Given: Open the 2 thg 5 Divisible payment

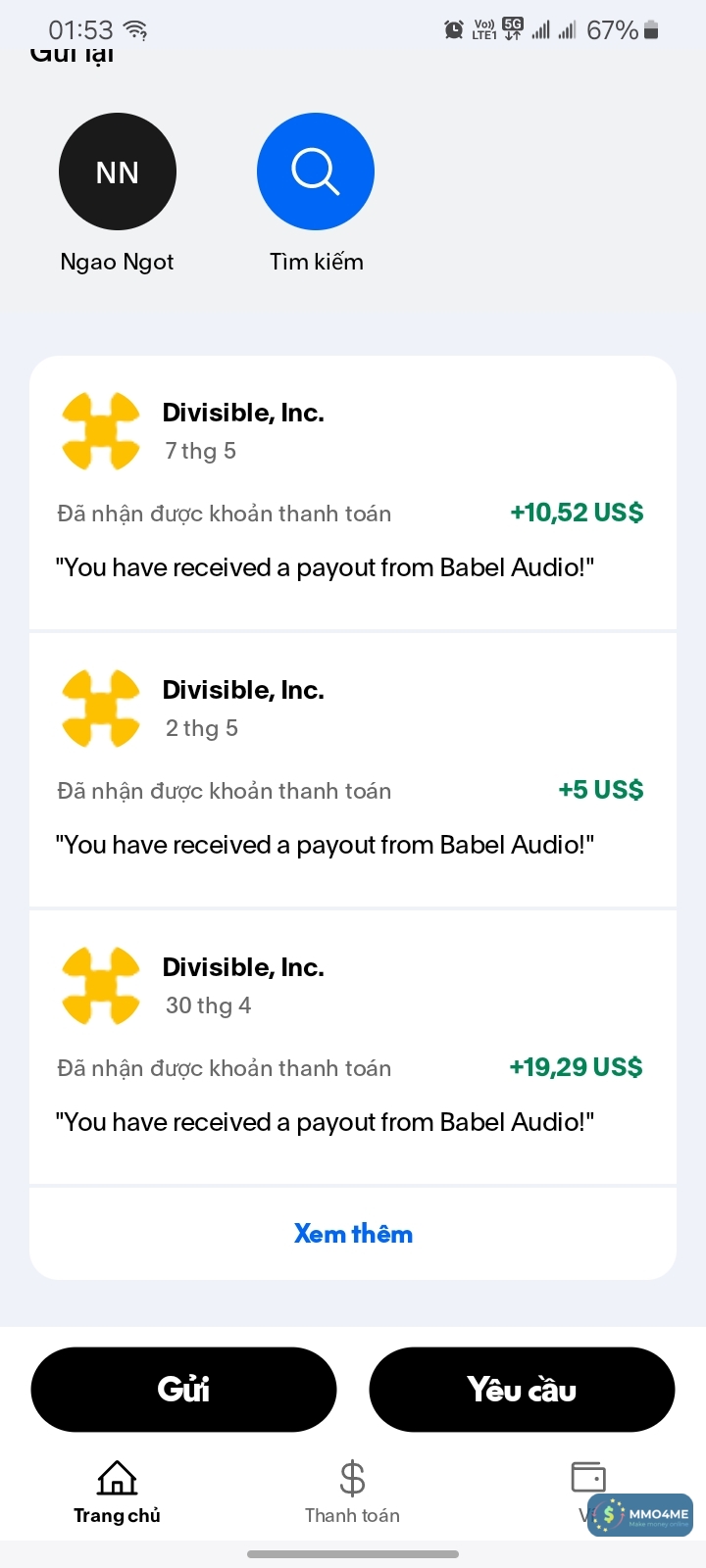Looking at the screenshot, I should 353,769.
